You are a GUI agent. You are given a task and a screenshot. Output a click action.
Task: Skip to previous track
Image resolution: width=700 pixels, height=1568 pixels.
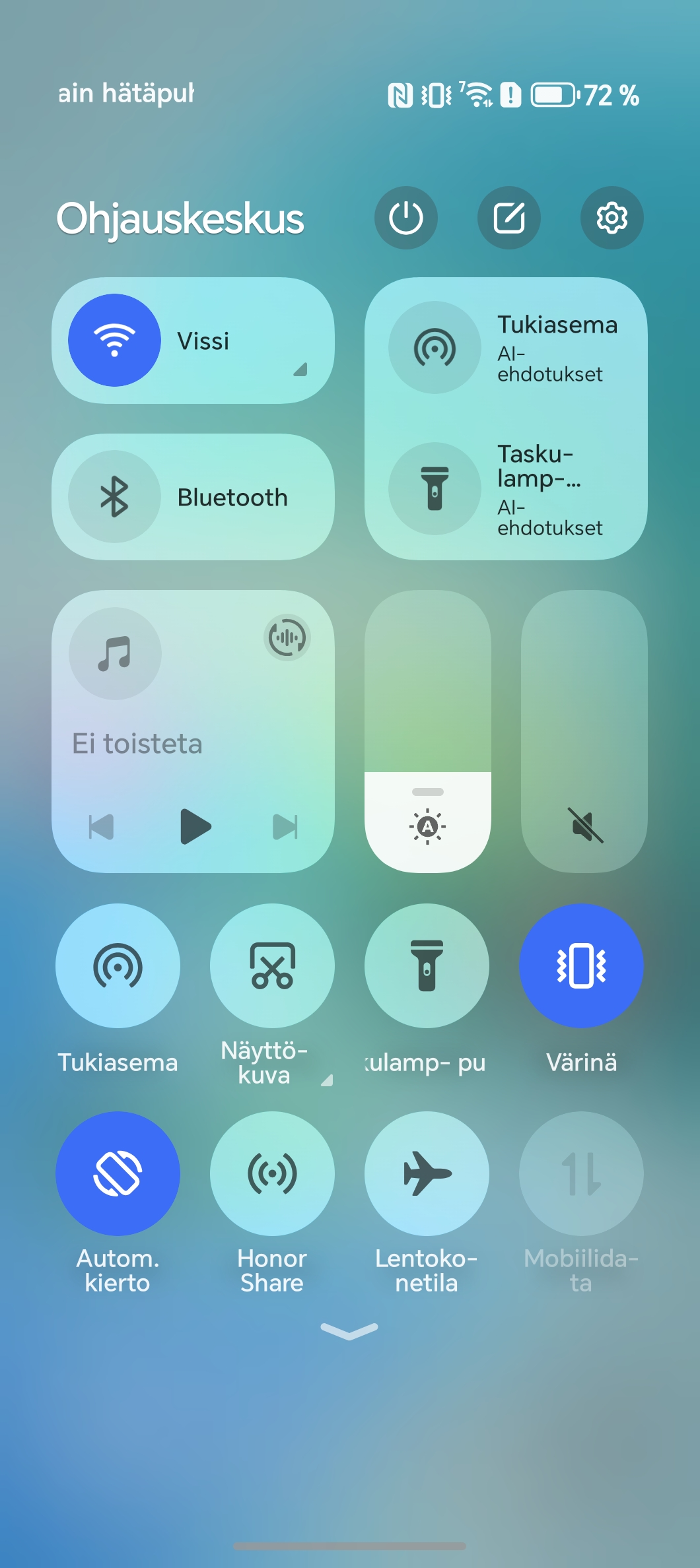(x=101, y=826)
